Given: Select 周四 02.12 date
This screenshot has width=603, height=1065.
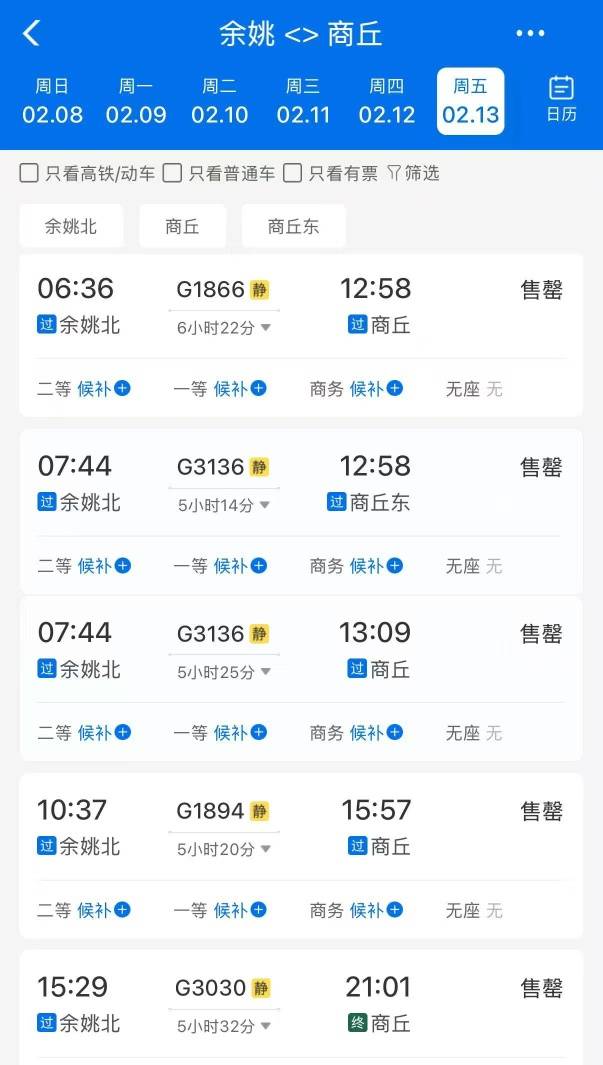Looking at the screenshot, I should pos(387,101).
